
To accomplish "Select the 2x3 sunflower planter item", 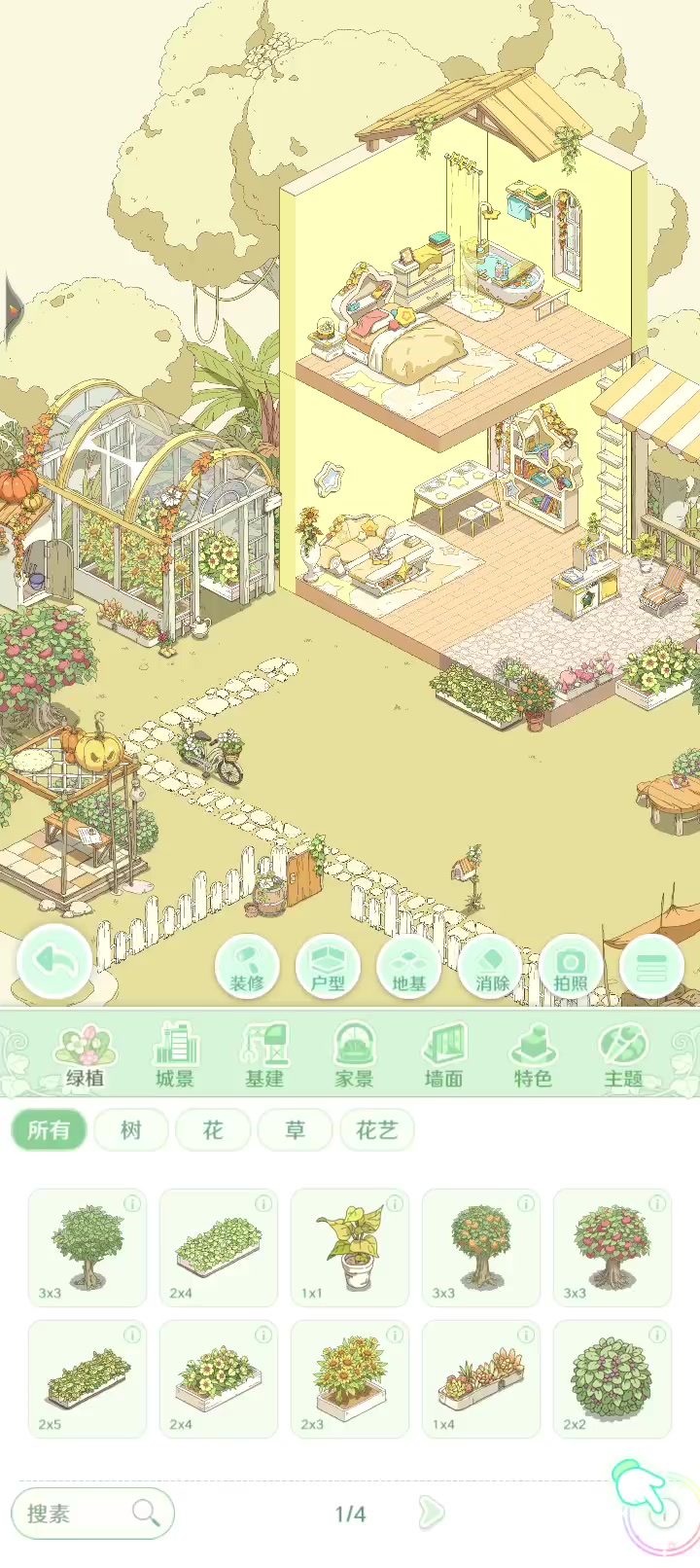I will pos(350,1378).
